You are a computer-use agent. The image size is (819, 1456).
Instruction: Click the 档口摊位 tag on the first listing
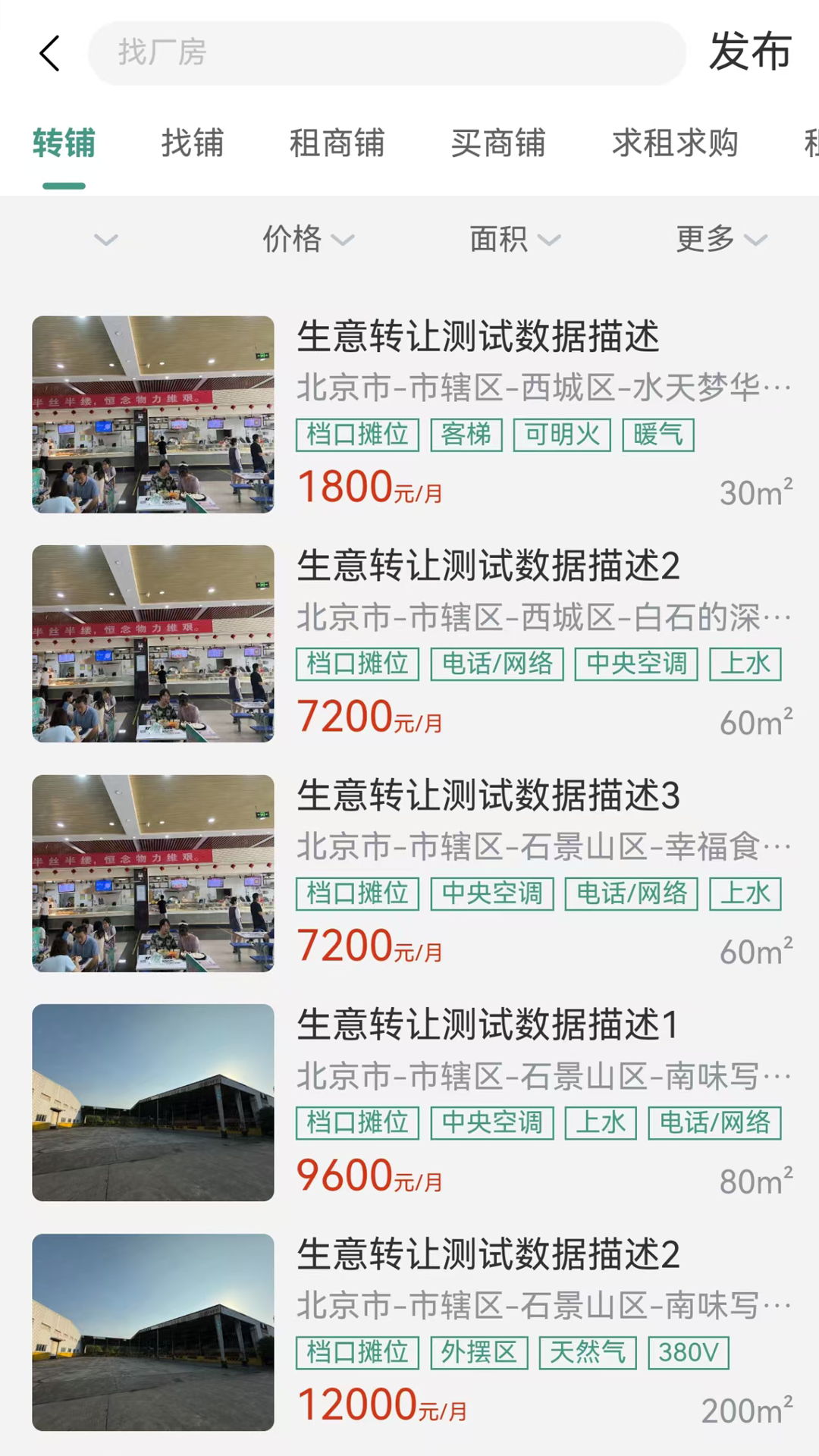(356, 435)
